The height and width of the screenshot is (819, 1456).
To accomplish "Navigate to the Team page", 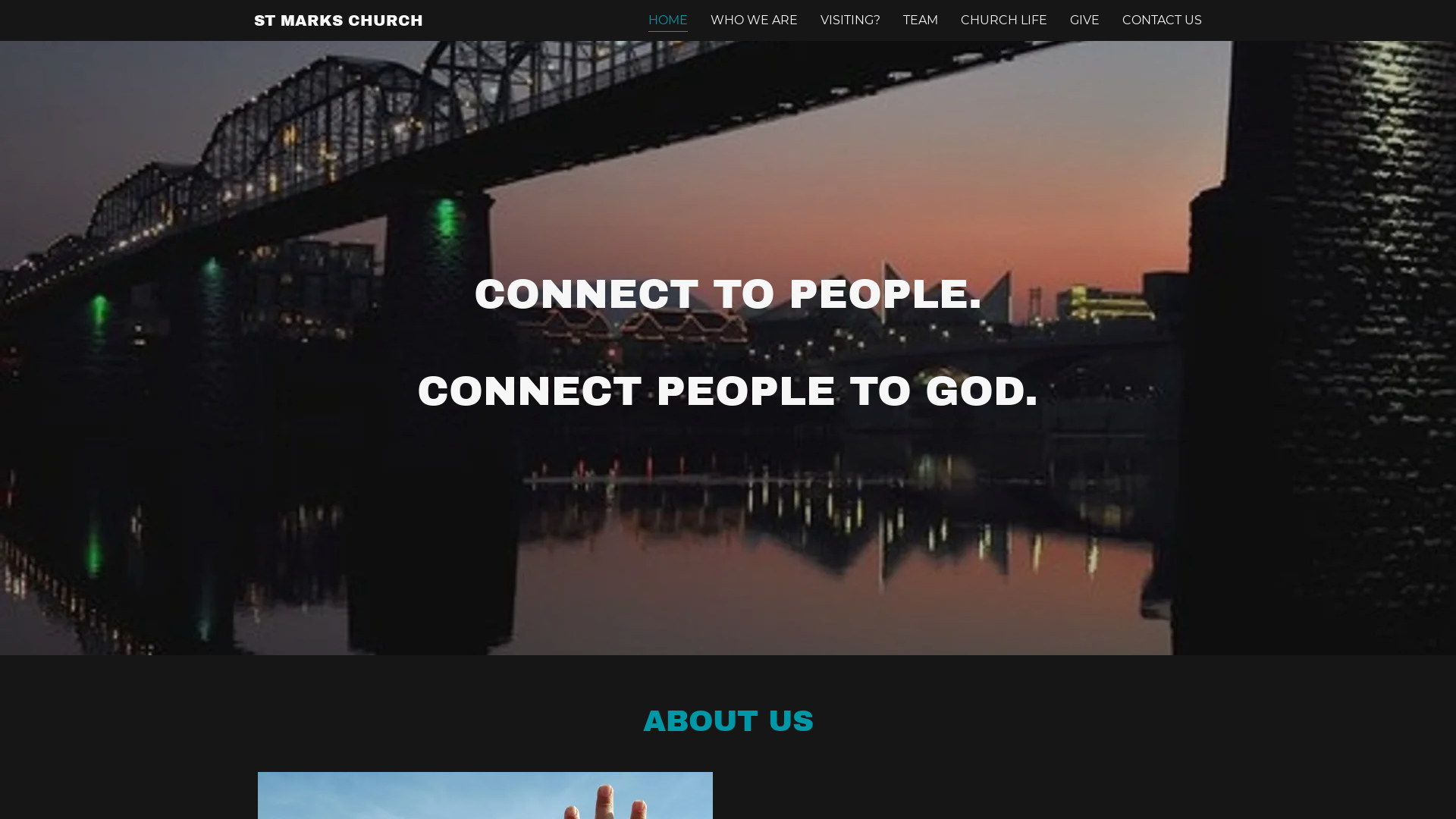I will coord(920,20).
